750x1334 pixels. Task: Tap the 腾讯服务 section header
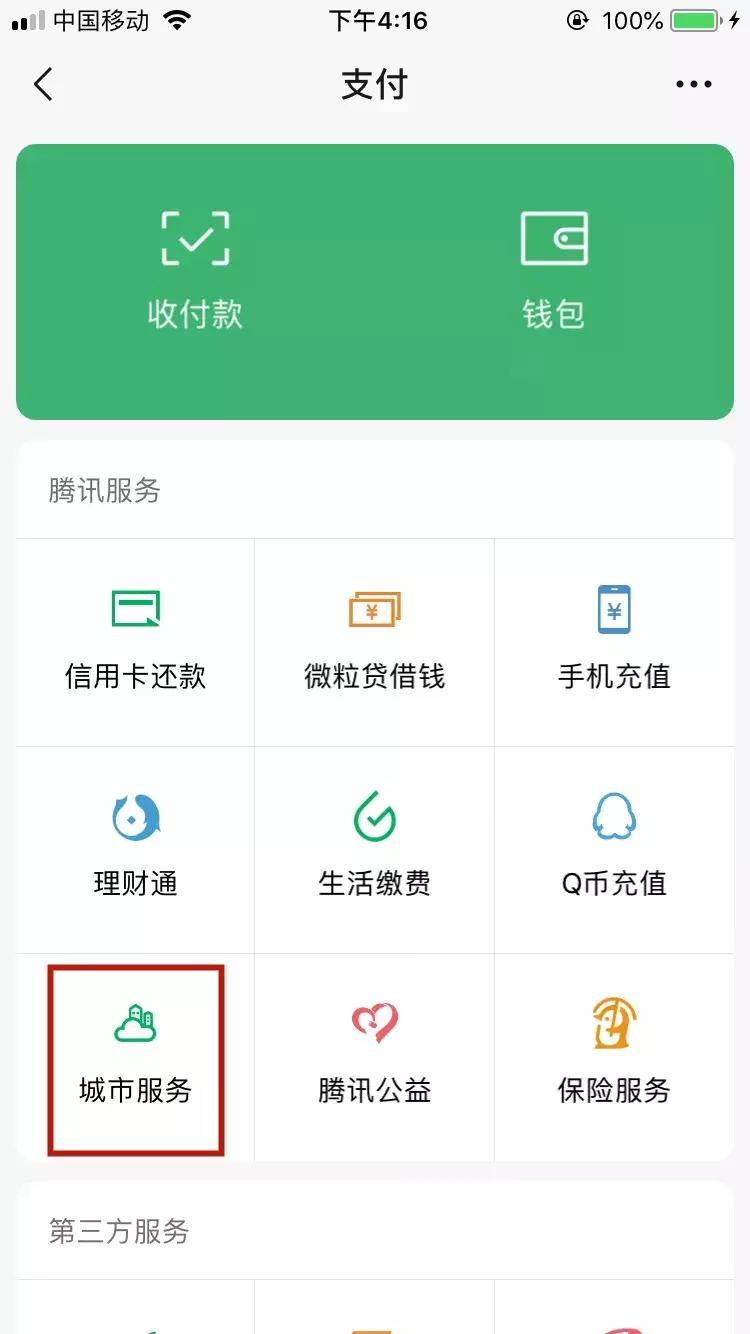click(104, 490)
